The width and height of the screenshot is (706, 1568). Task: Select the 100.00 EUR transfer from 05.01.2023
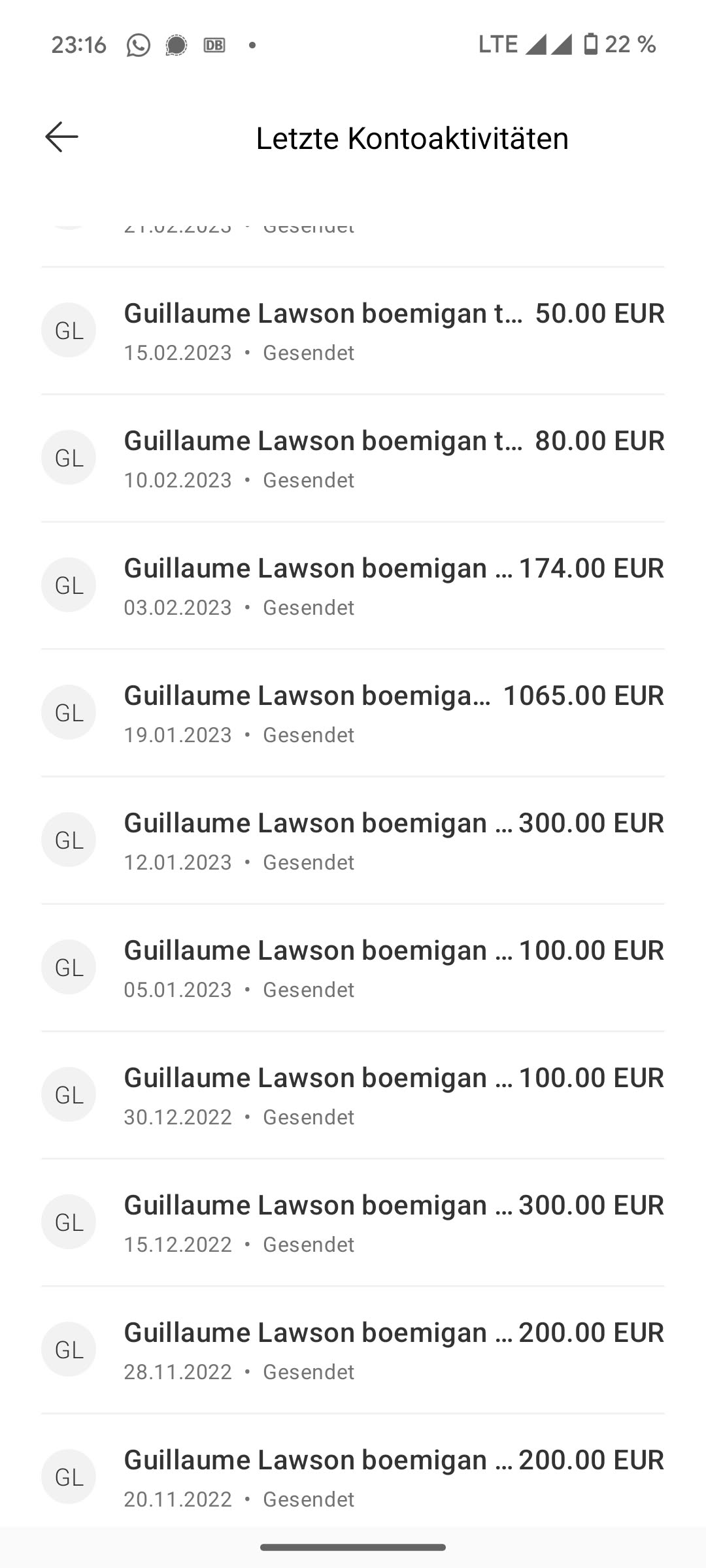(x=353, y=968)
